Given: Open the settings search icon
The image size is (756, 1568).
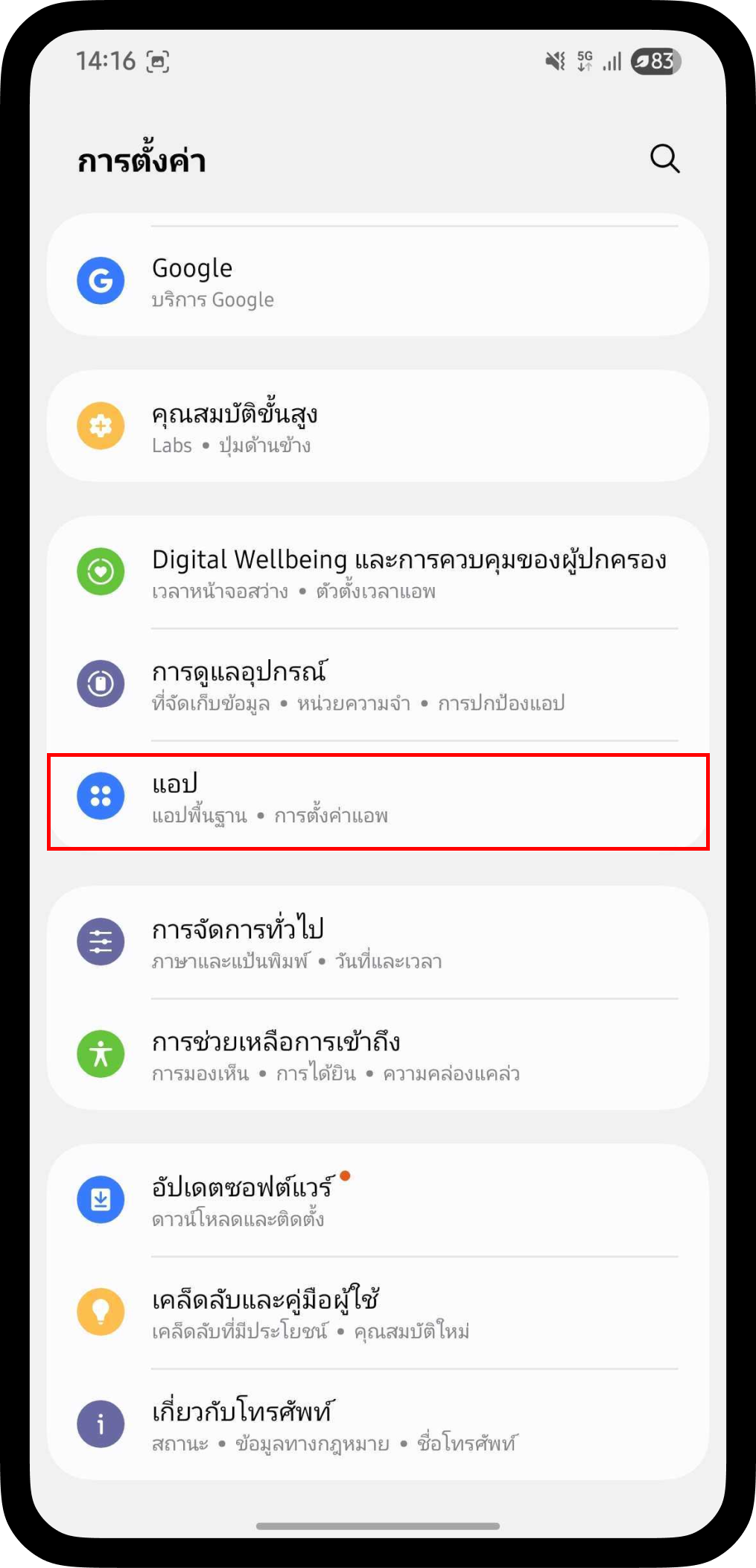Looking at the screenshot, I should click(x=664, y=159).
